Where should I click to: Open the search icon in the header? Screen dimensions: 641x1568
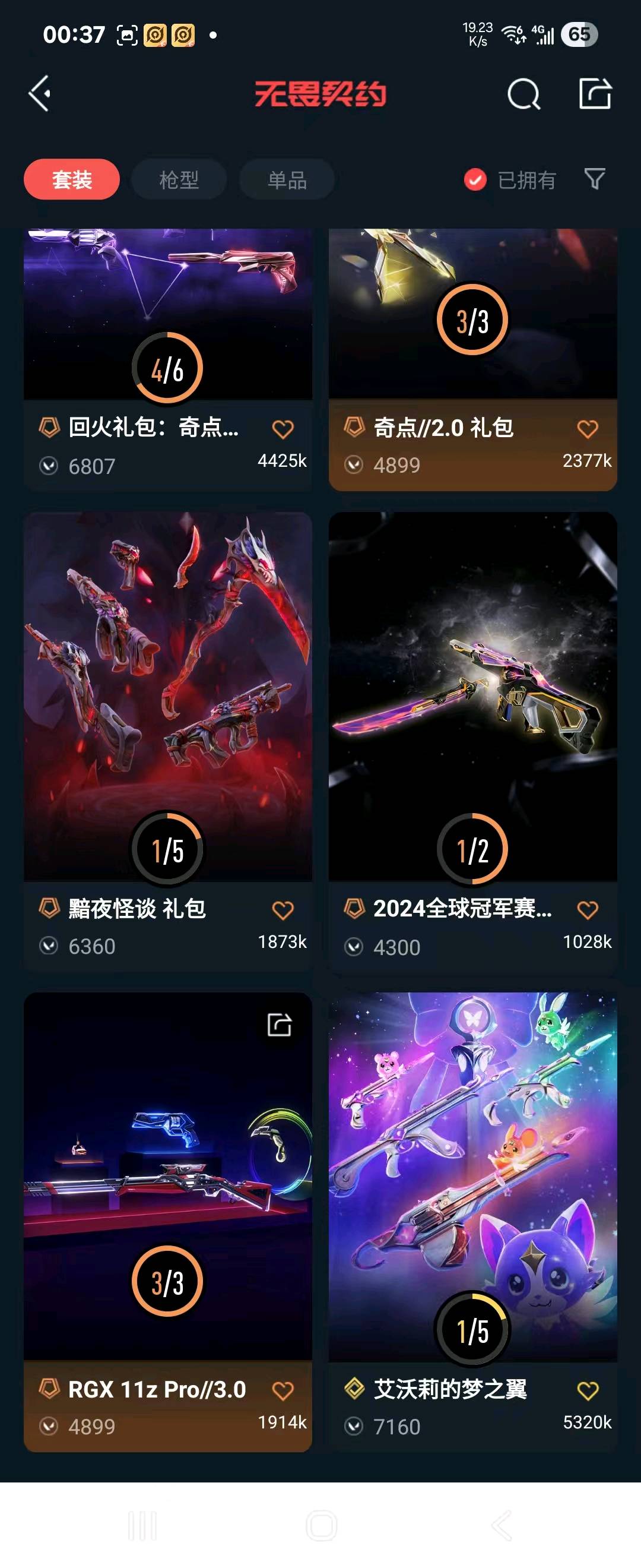523,94
